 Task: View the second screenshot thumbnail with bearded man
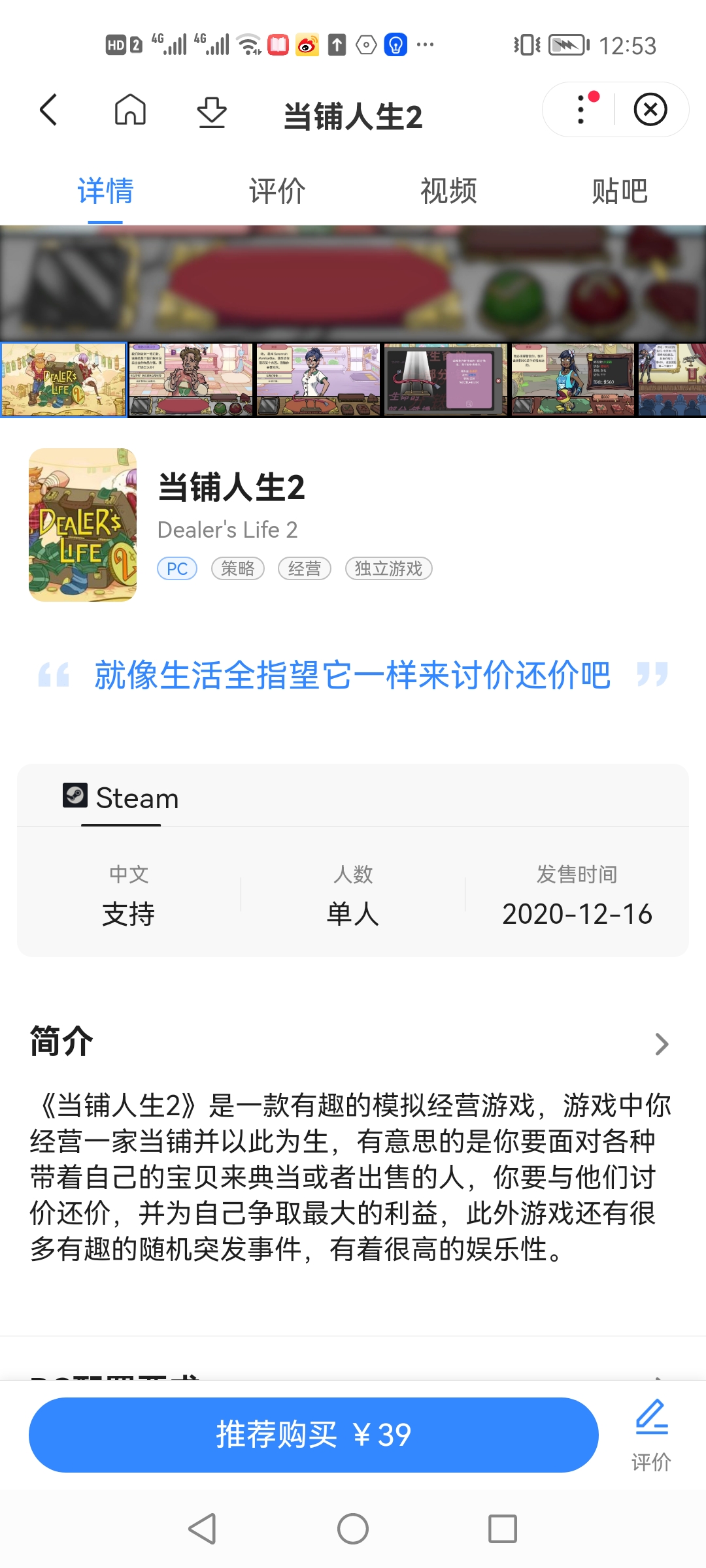(190, 380)
